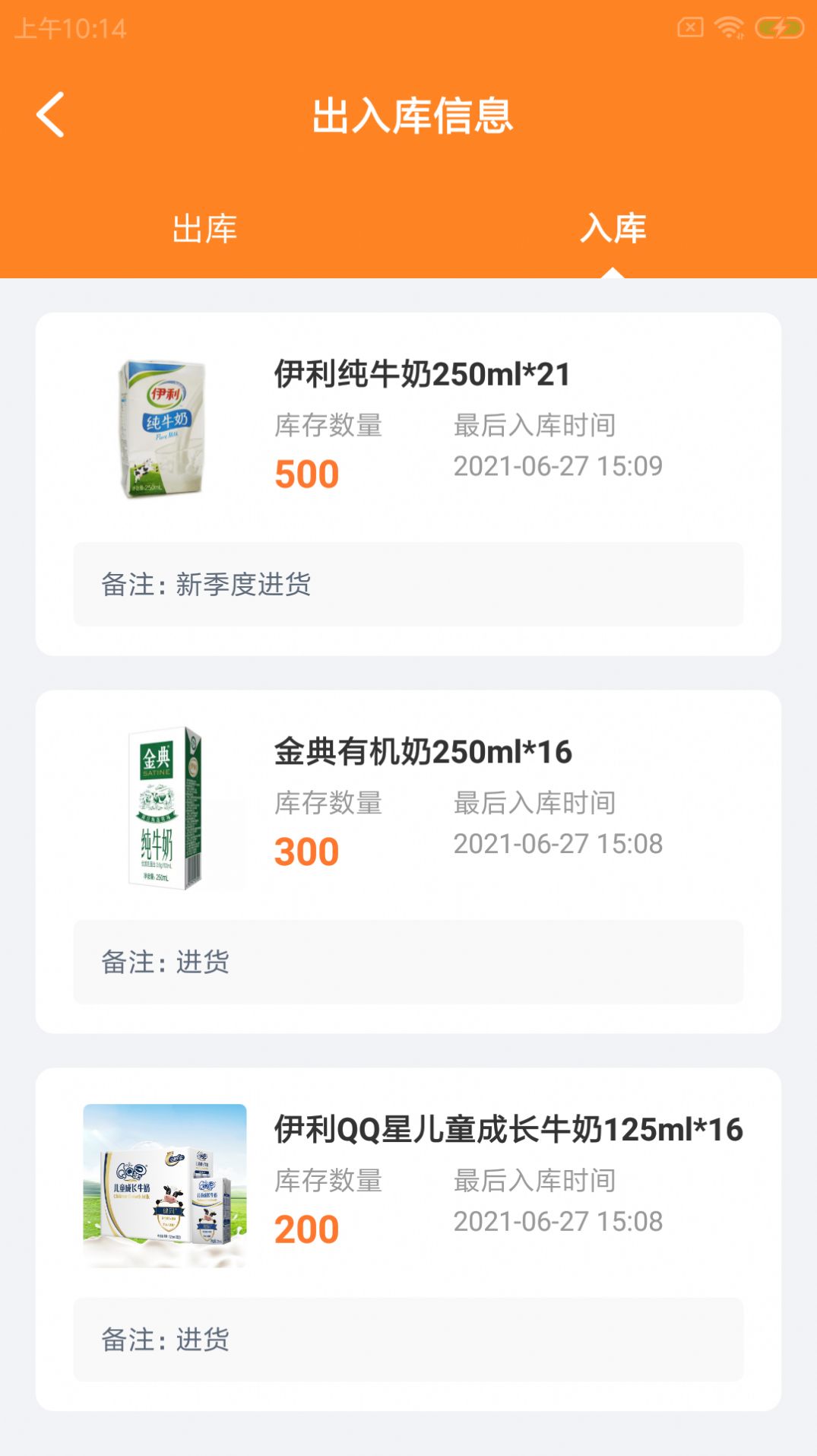This screenshot has width=817, height=1456.
Task: Tap the timestamp 2021-06-27 15:08
Action: [x=559, y=843]
